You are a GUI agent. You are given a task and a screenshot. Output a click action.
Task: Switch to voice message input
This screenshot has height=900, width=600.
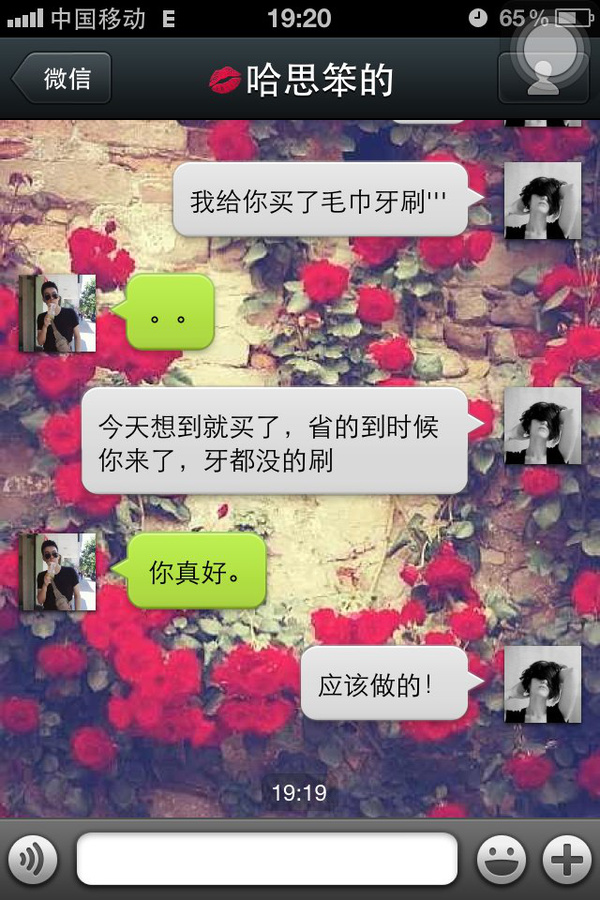coord(32,859)
